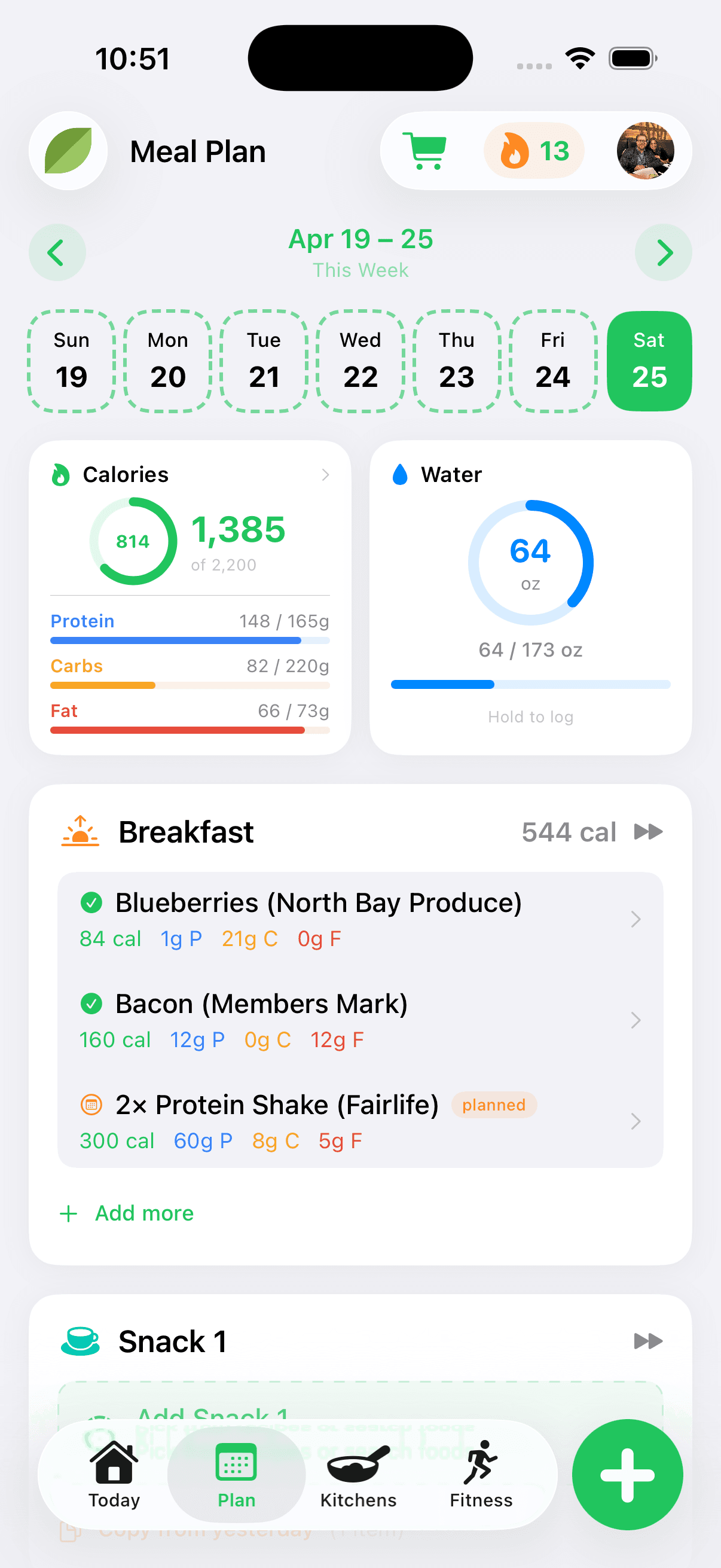Tap the Calories flame icon
The height and width of the screenshot is (1568, 721).
63,474
